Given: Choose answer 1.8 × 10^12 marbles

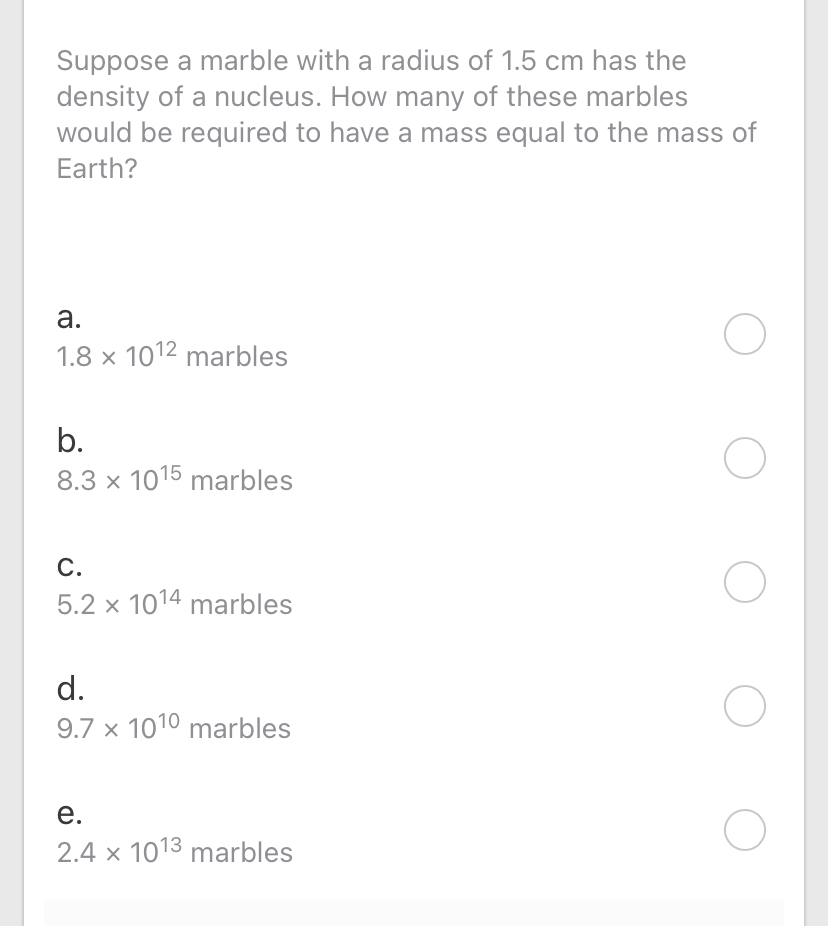Looking at the screenshot, I should pyautogui.click(x=172, y=356).
